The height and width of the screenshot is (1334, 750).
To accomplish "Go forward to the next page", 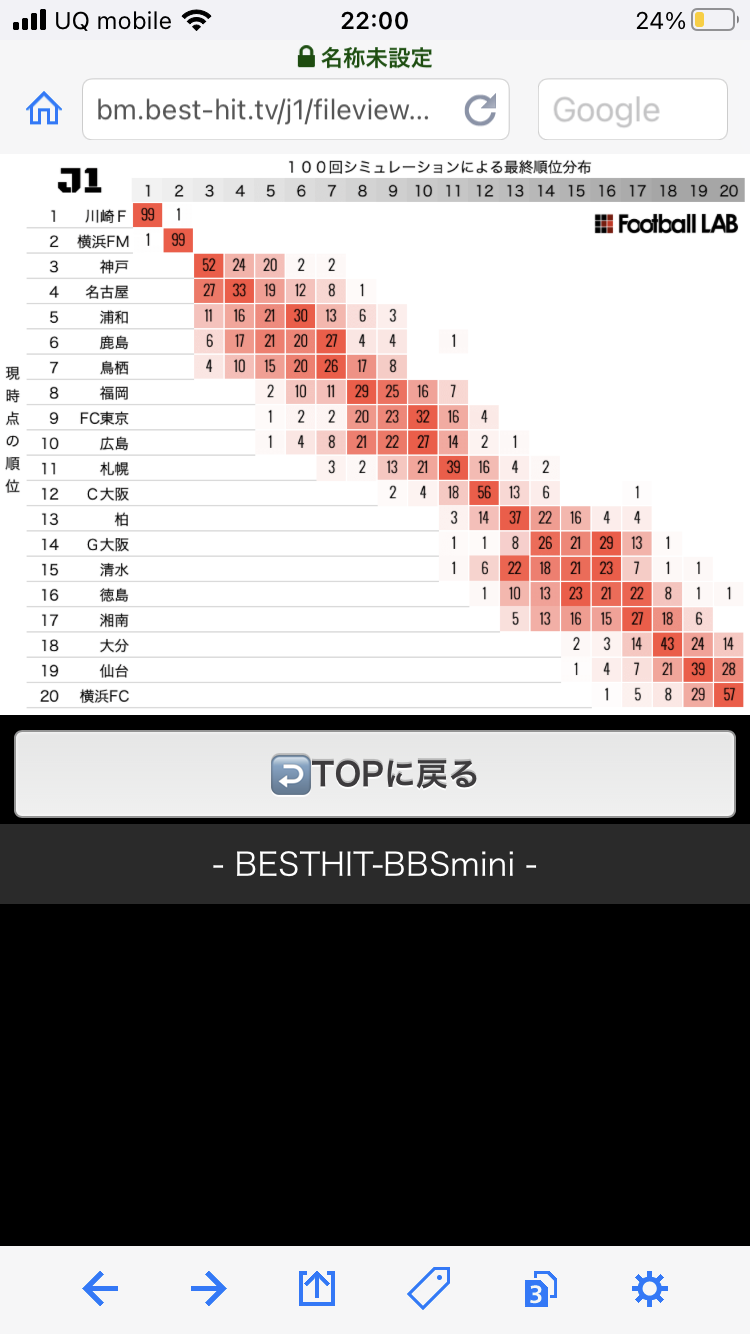I will pos(208,1289).
